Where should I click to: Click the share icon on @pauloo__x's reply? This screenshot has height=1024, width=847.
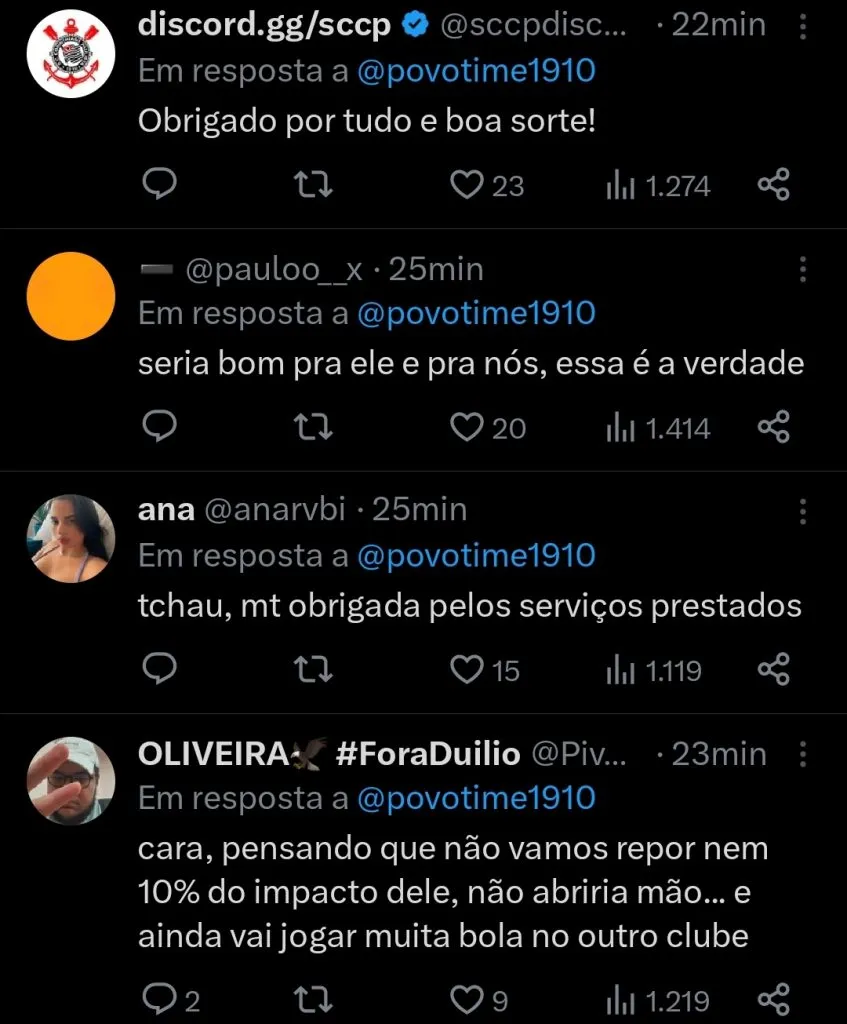(x=772, y=427)
